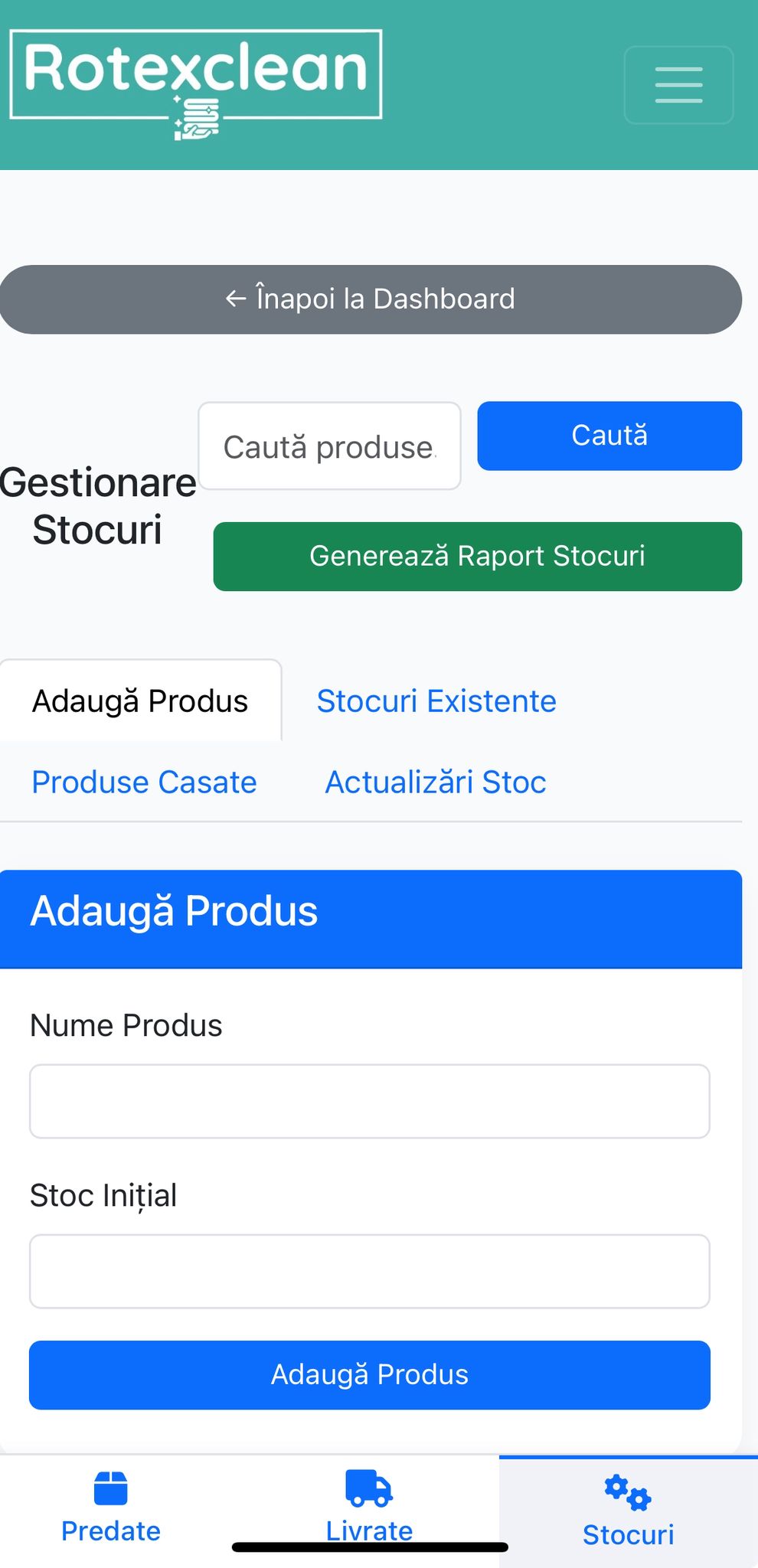Tap the Nume Produs text field
Image resolution: width=758 pixels, height=1568 pixels.
click(x=369, y=1101)
